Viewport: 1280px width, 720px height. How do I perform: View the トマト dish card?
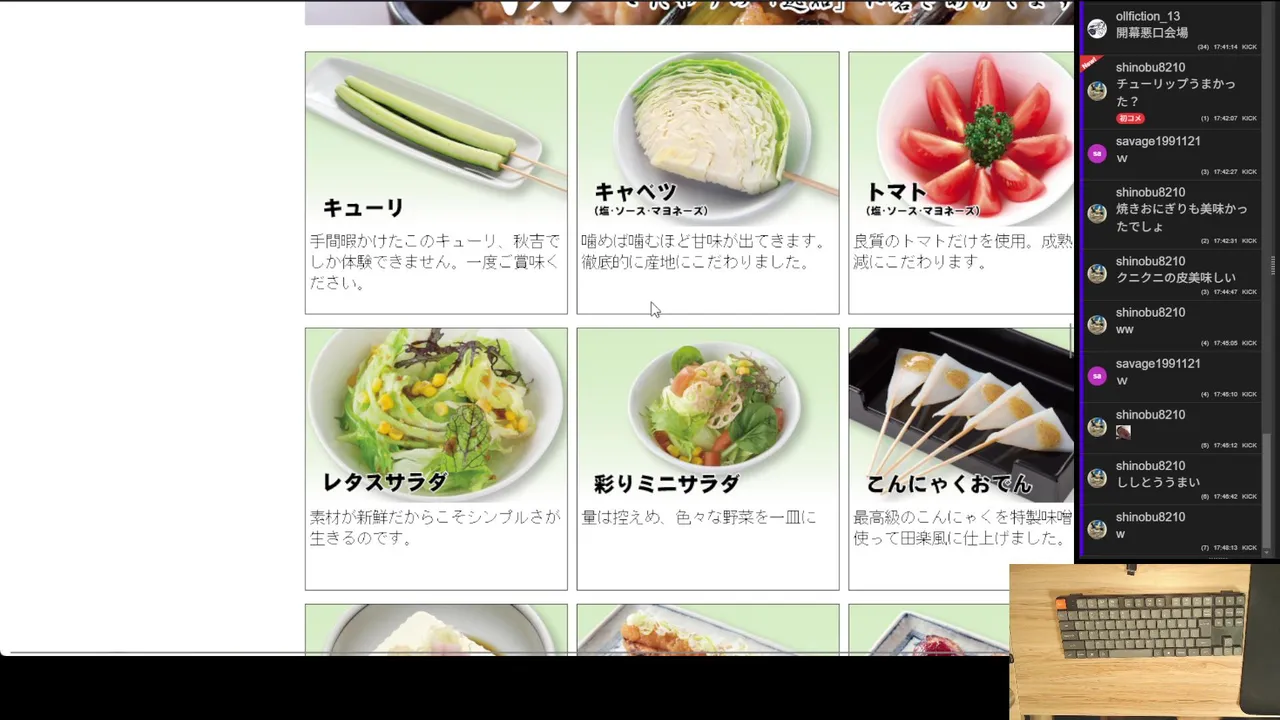[x=960, y=182]
